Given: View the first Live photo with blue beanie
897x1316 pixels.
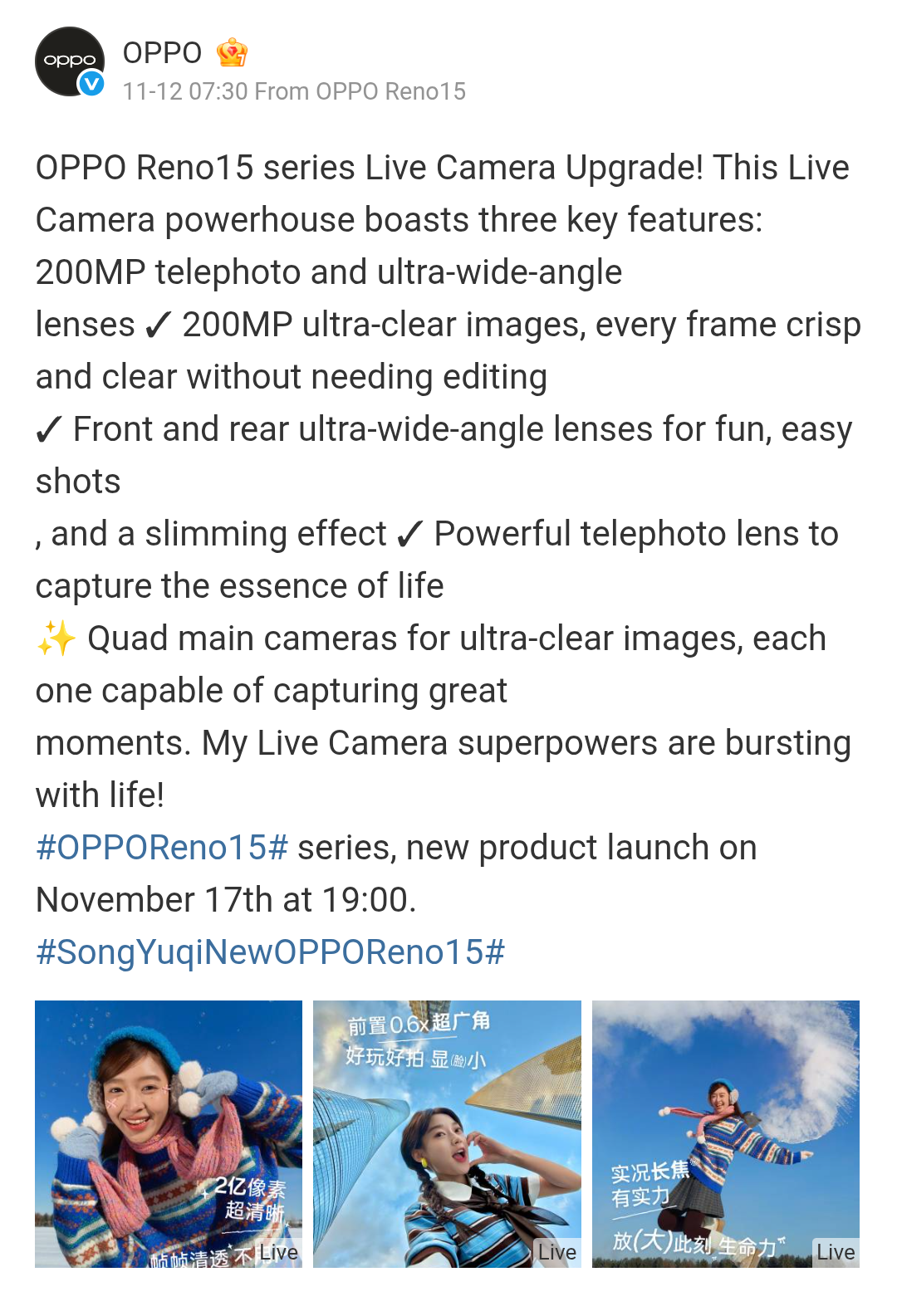Looking at the screenshot, I should (x=169, y=1133).
